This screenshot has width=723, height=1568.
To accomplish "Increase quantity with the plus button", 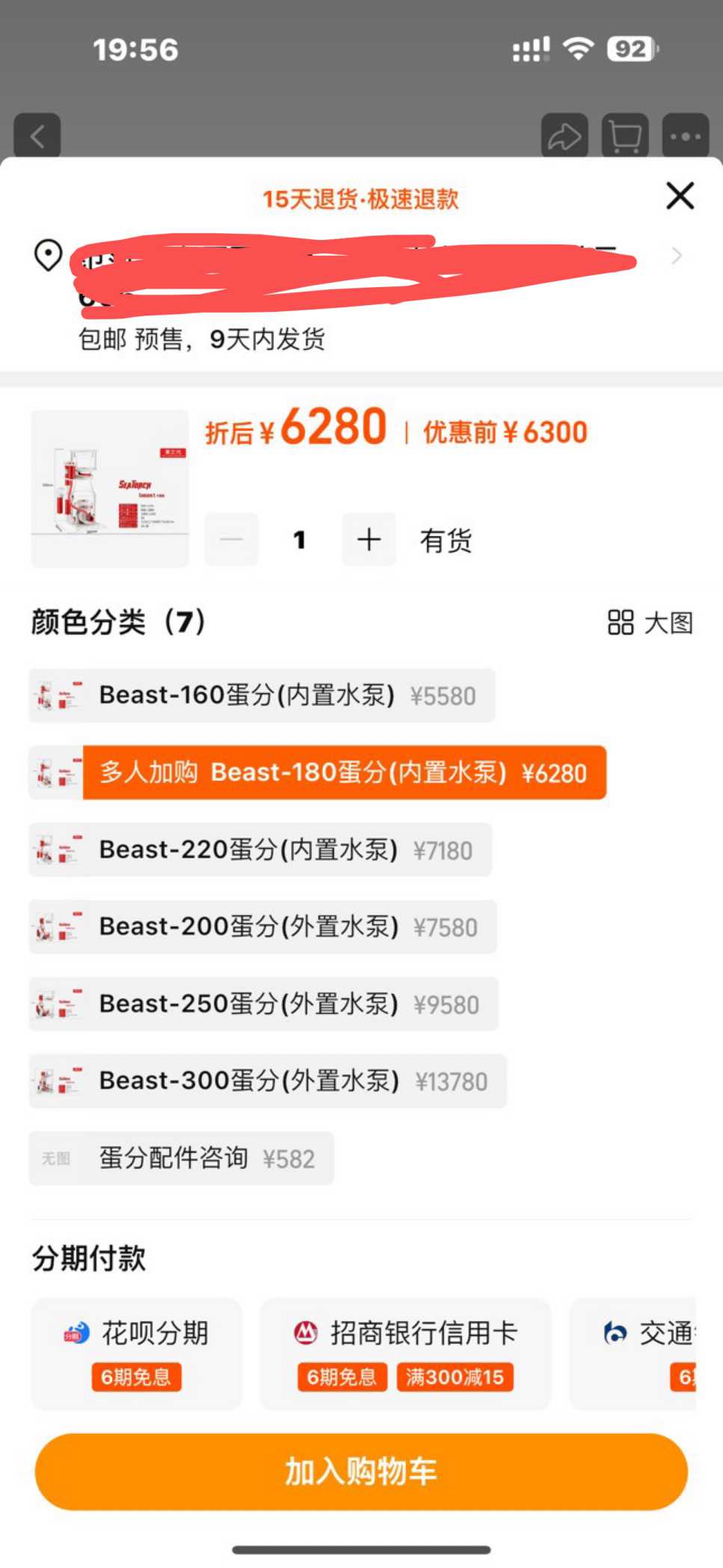I will point(369,539).
